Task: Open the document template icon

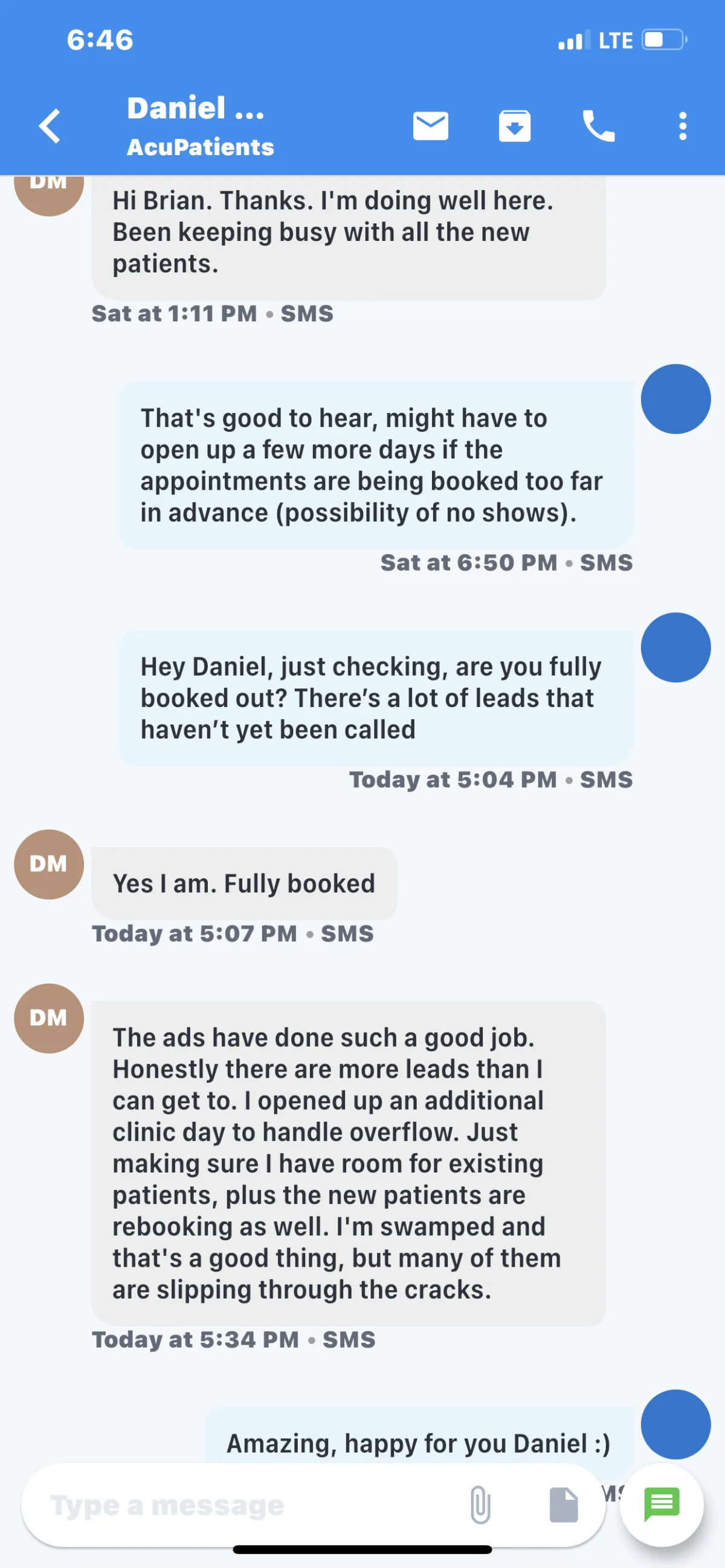Action: [564, 1505]
